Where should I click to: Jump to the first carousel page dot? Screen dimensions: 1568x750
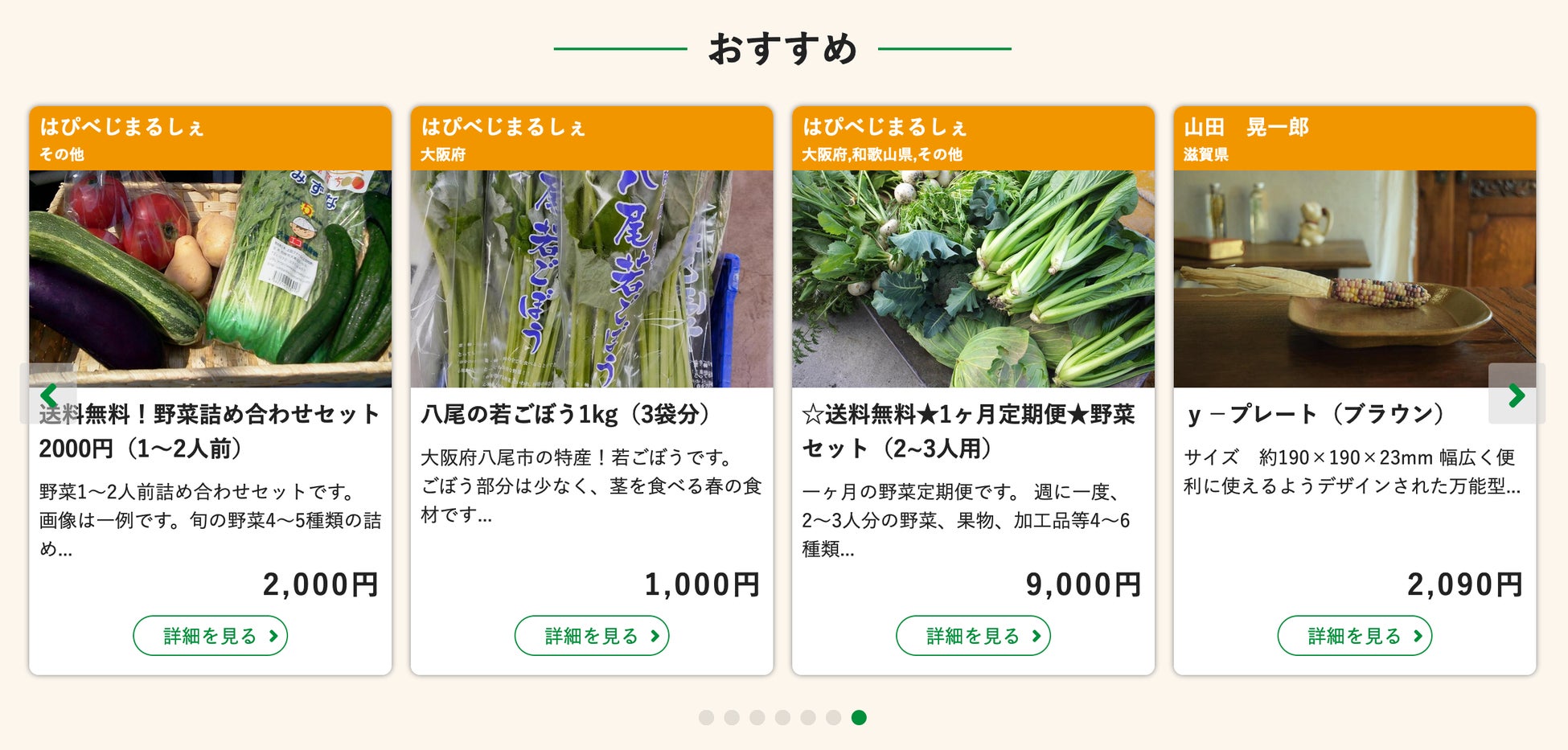(706, 717)
